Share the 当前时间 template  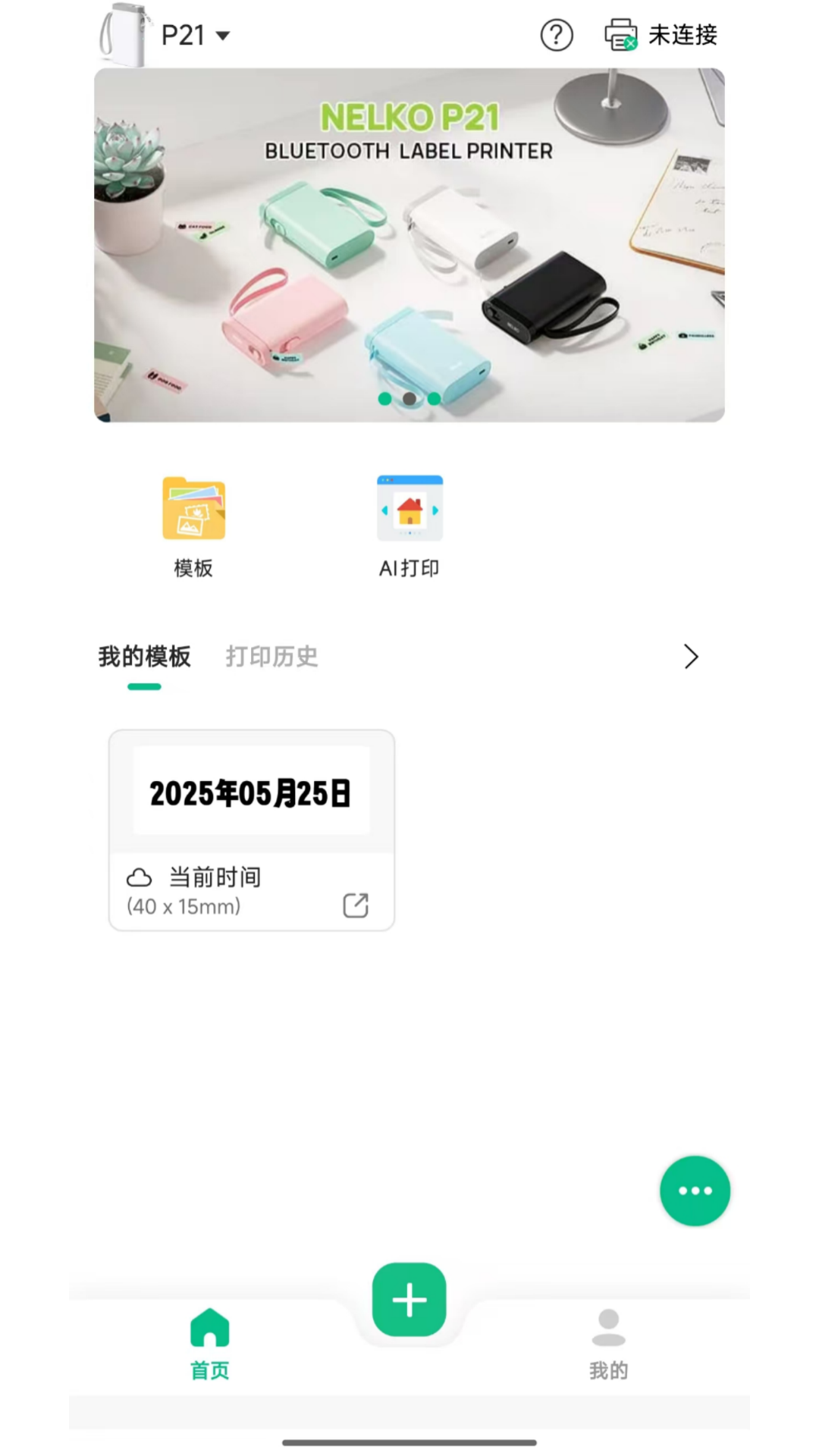[x=356, y=905]
